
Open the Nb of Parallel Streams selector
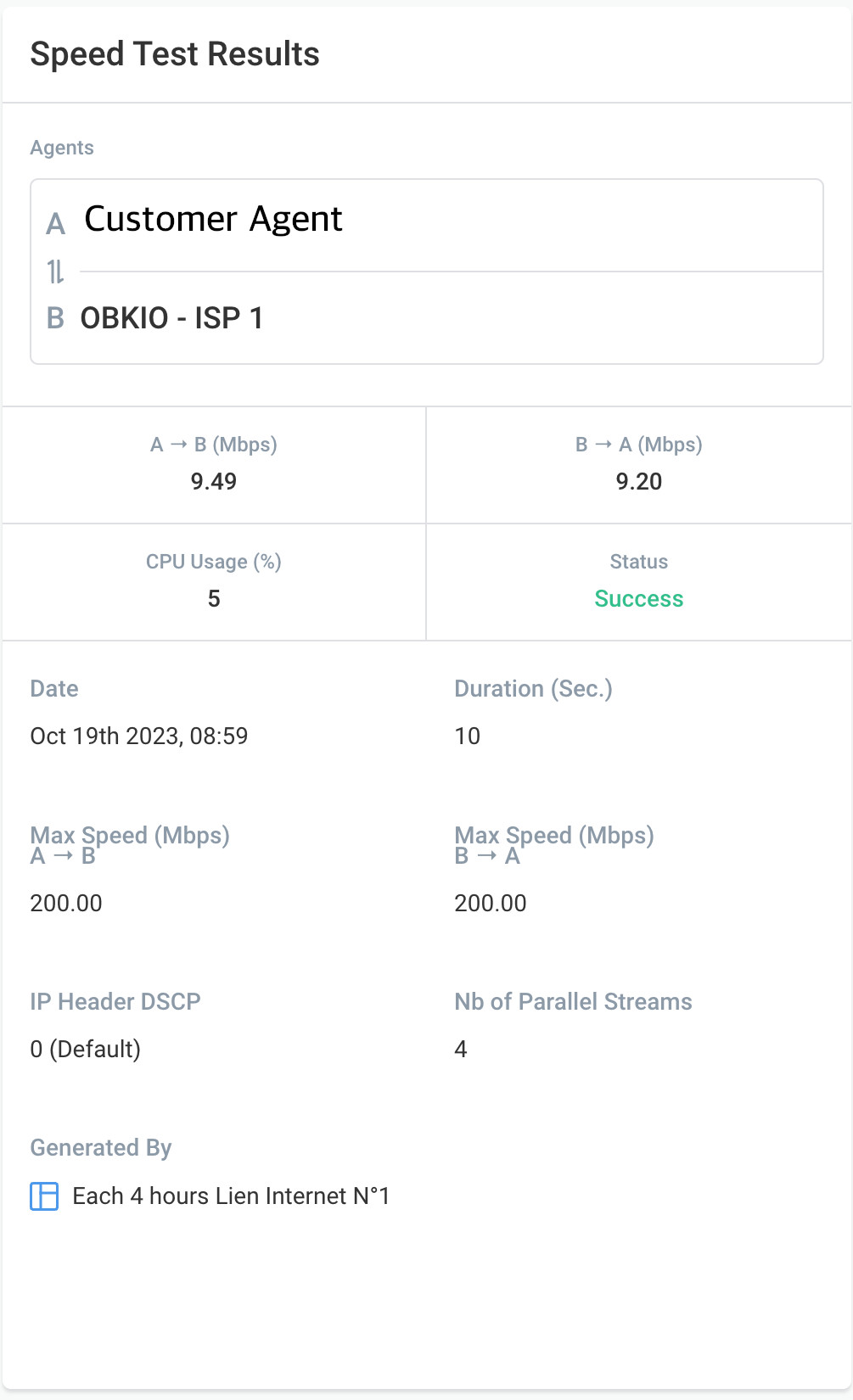tap(461, 1050)
